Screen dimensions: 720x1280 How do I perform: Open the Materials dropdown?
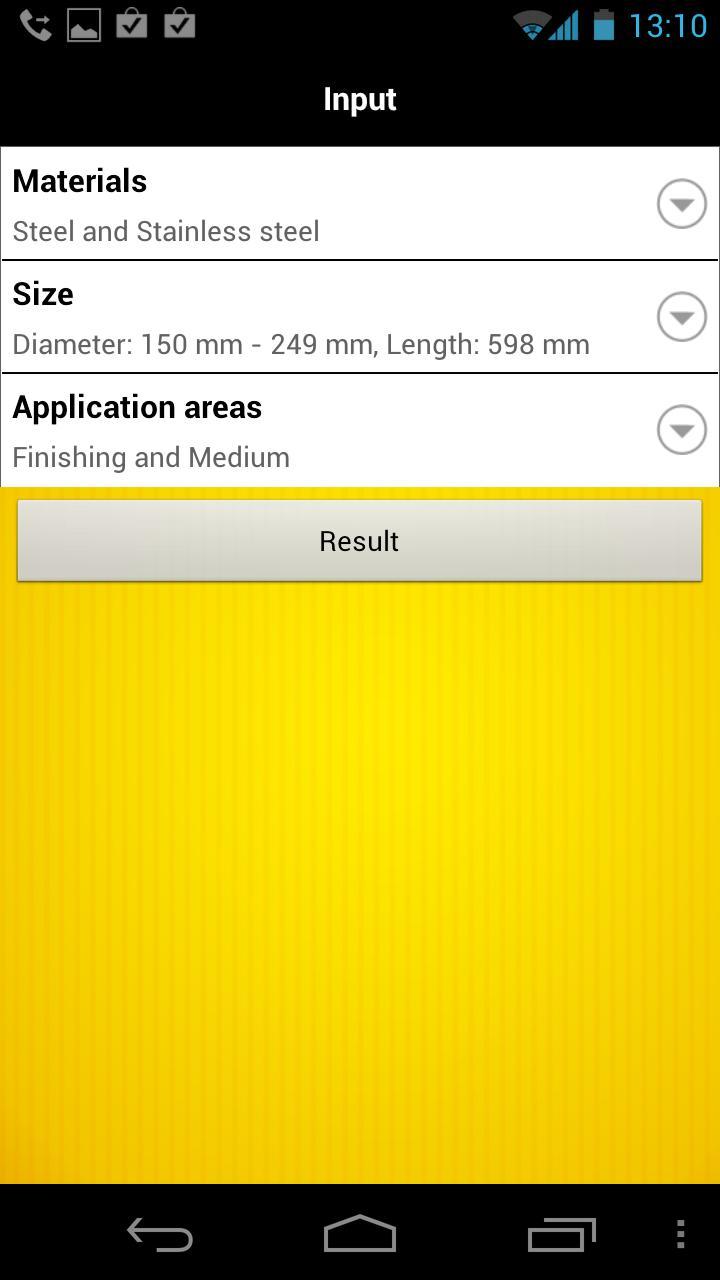pos(681,204)
